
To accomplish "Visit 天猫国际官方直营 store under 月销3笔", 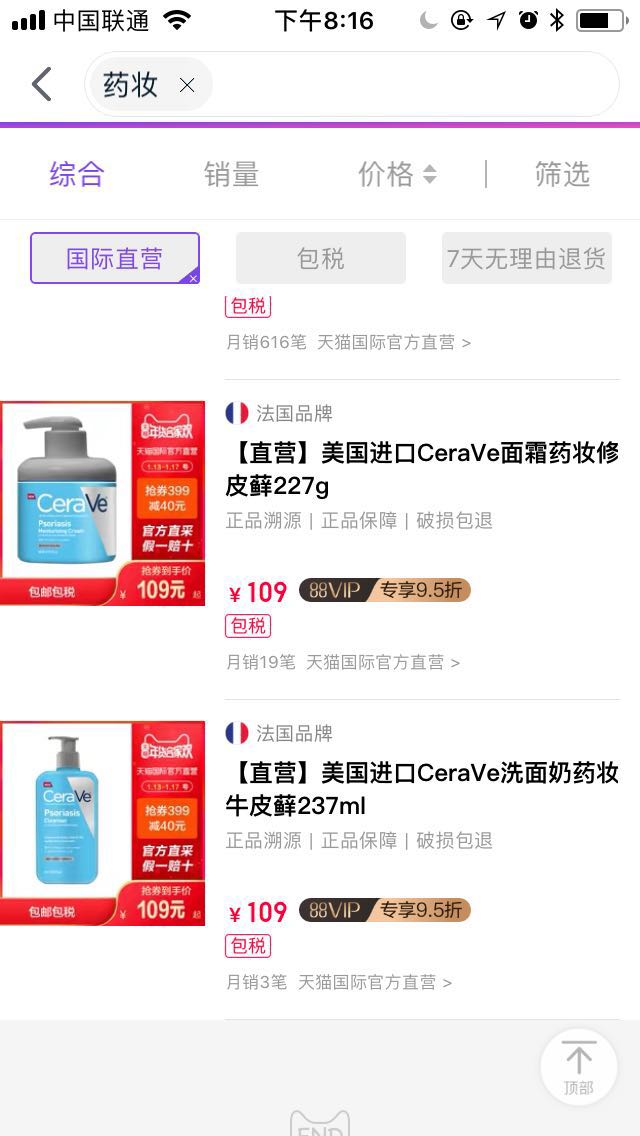I will [374, 982].
